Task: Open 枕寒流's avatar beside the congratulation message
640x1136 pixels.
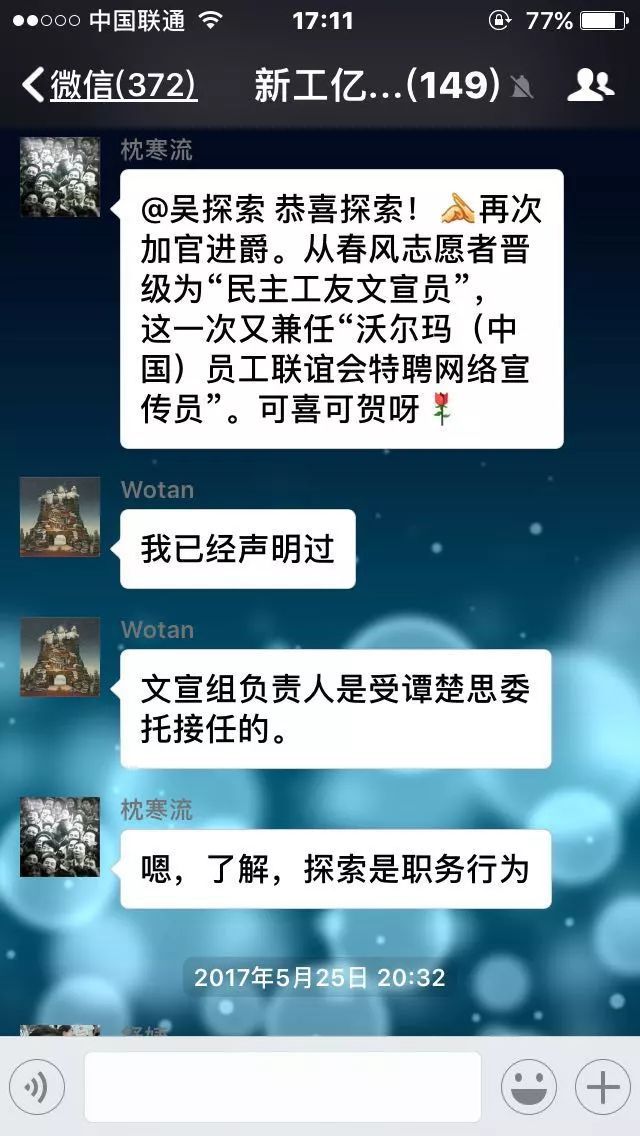Action: point(60,178)
